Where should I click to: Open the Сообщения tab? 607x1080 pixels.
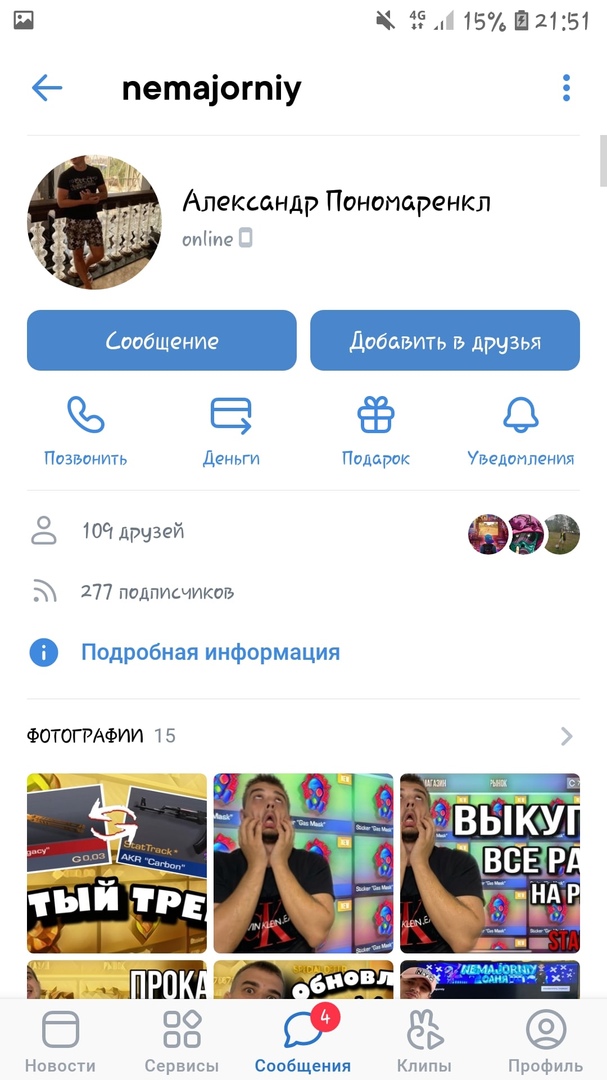pos(303,1040)
